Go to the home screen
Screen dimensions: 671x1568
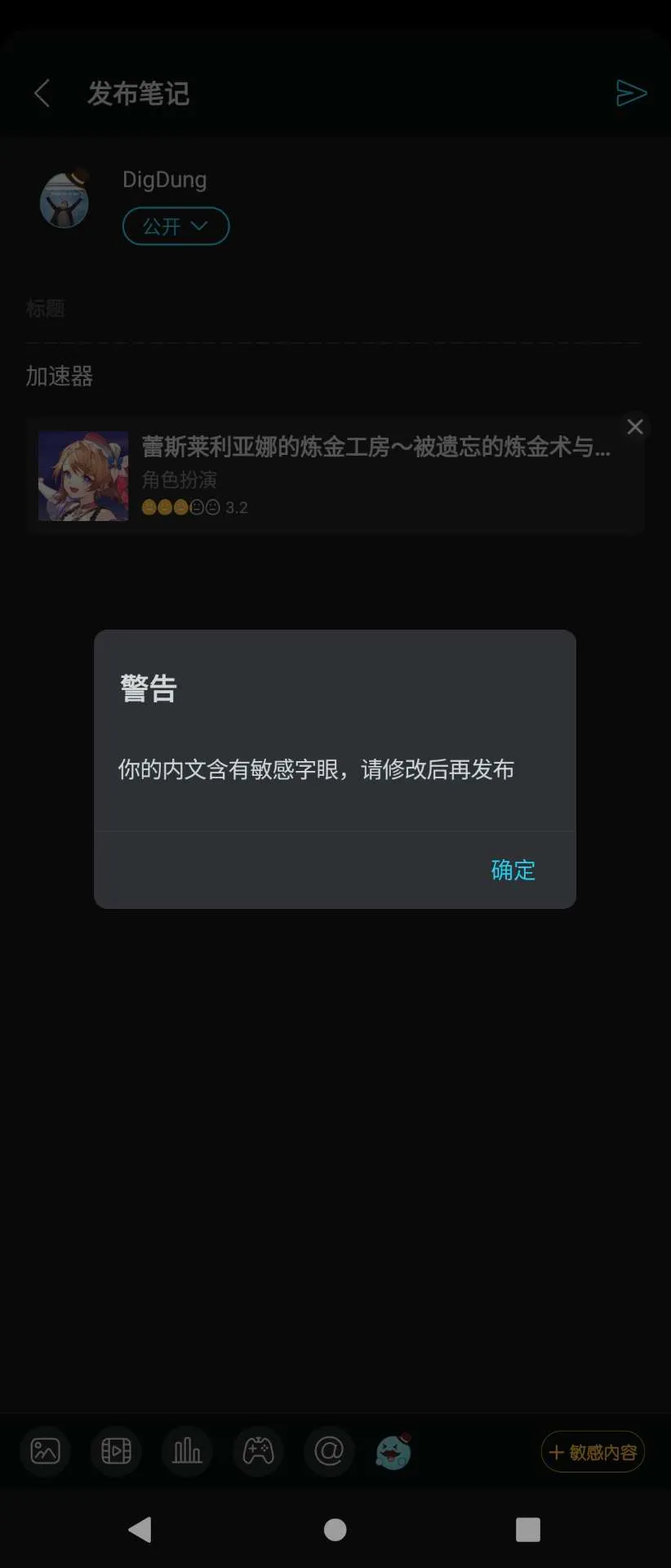[335, 1530]
